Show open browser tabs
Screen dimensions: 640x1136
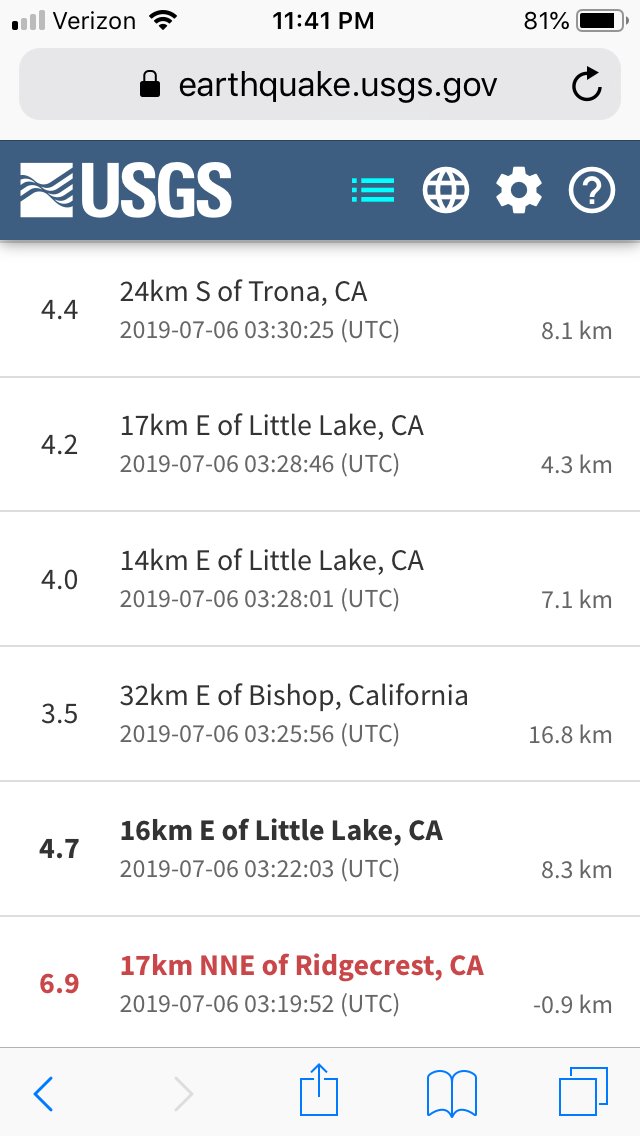(583, 1091)
